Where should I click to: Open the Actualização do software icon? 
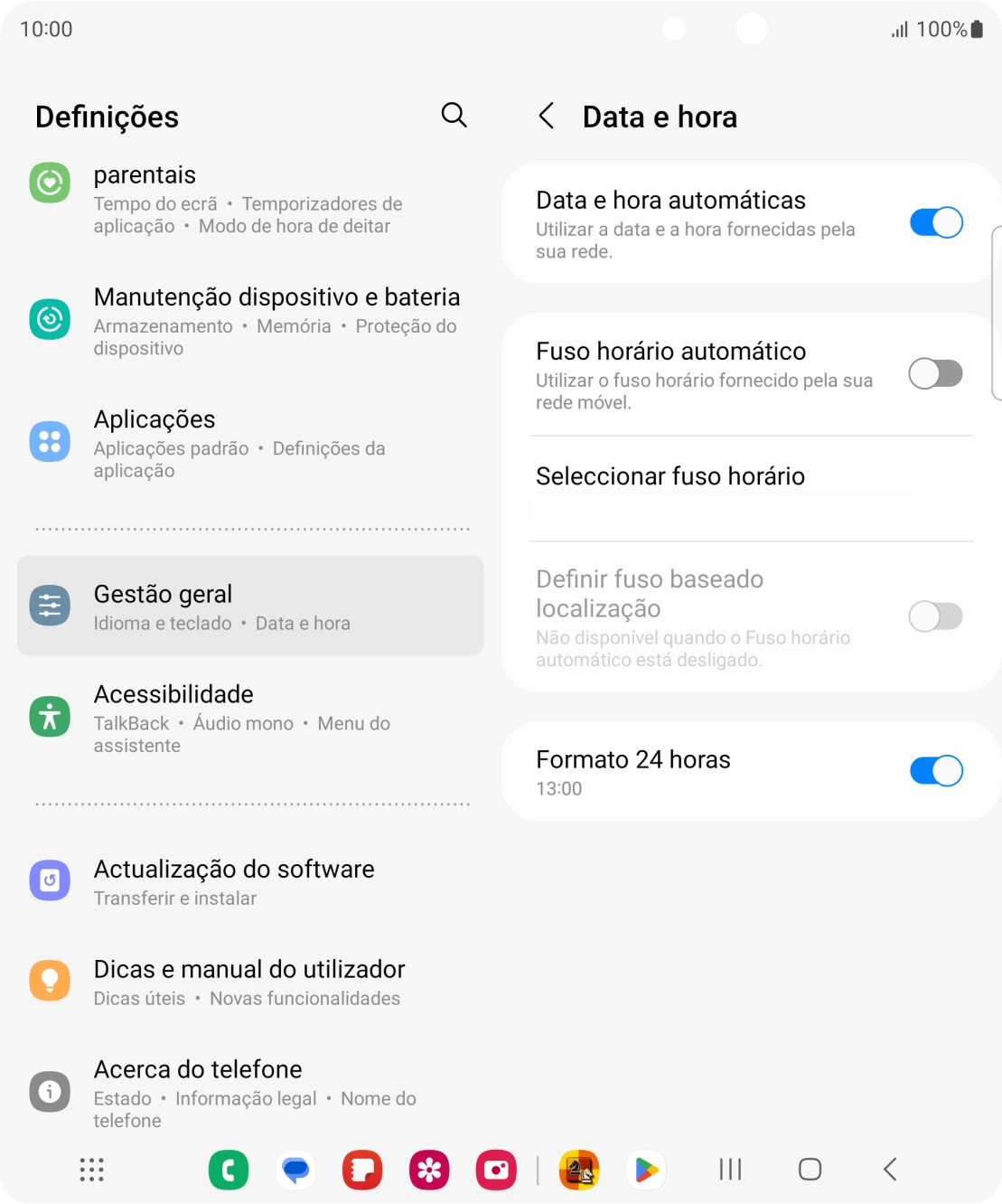pyautogui.click(x=50, y=879)
